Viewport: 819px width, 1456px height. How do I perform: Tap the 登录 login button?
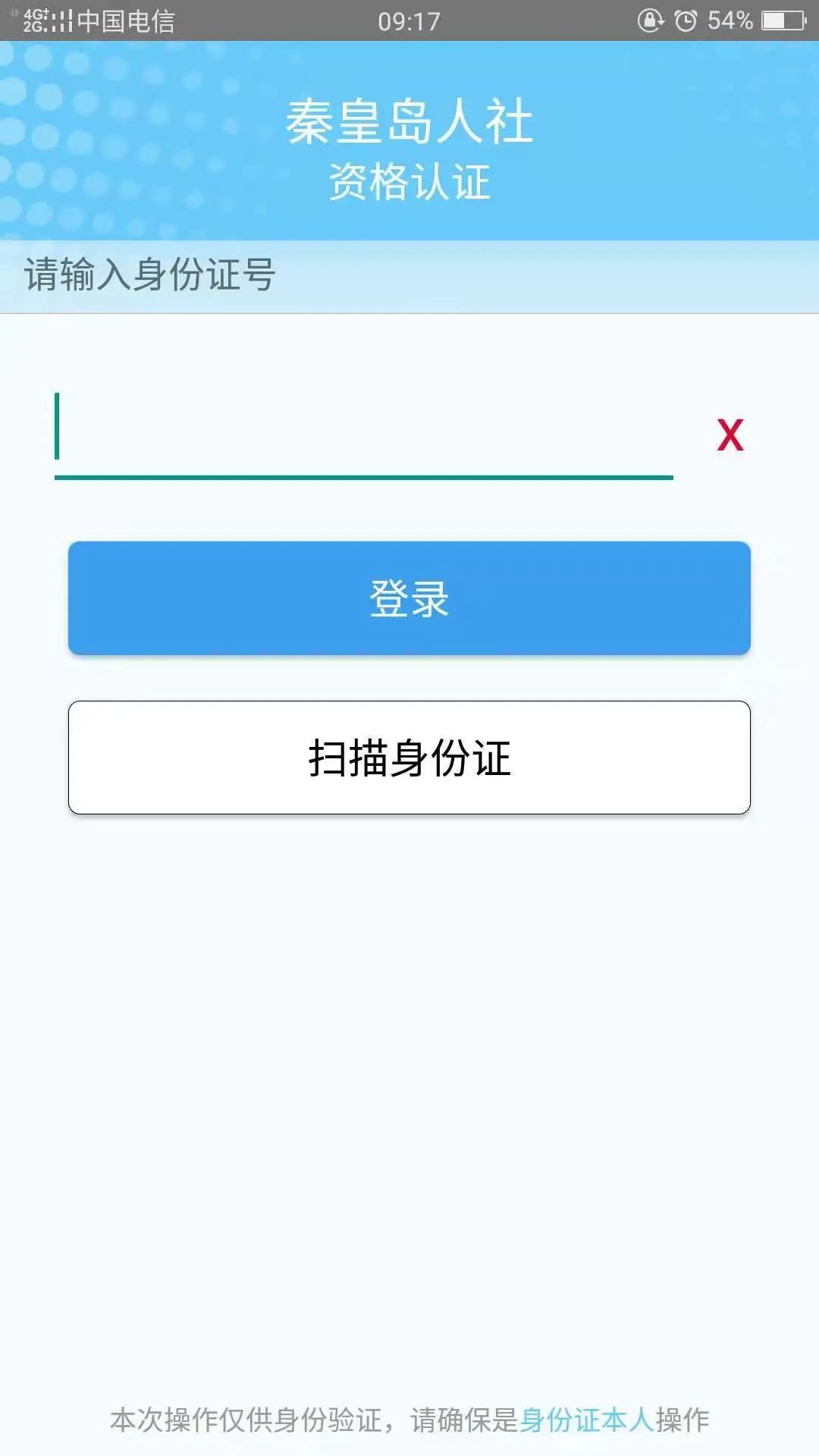pyautogui.click(x=409, y=598)
